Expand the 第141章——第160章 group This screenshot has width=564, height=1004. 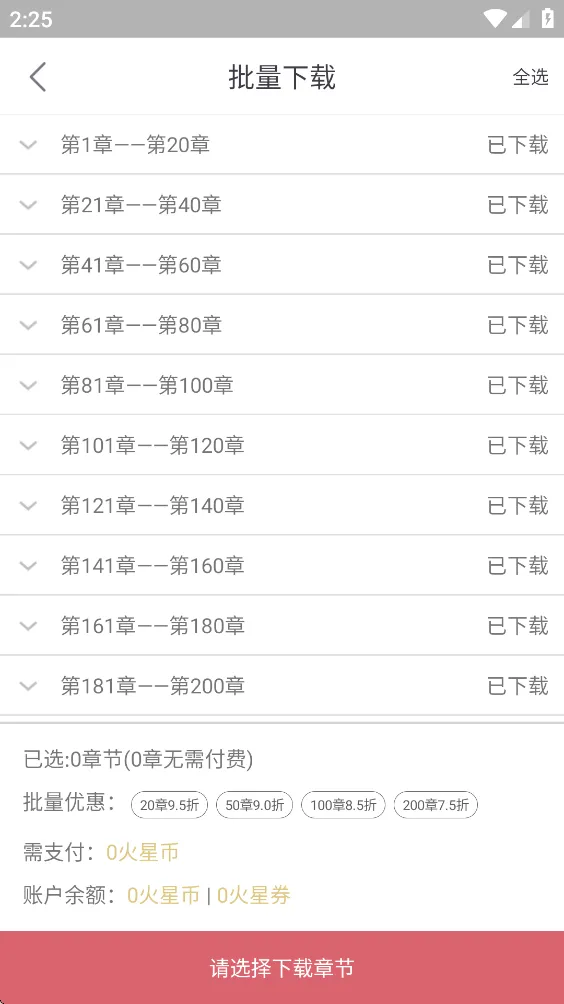(282, 566)
